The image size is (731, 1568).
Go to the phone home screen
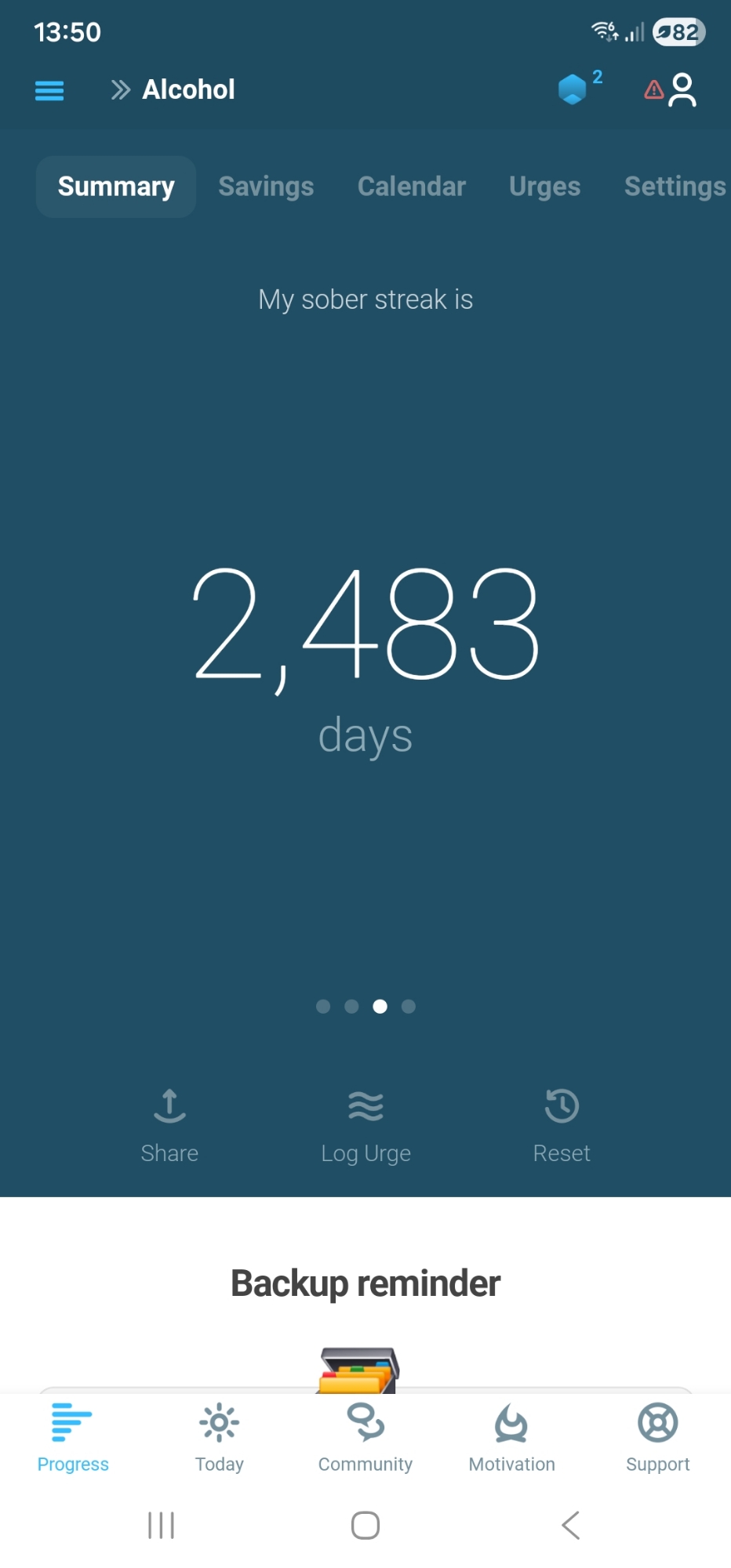tap(365, 1525)
